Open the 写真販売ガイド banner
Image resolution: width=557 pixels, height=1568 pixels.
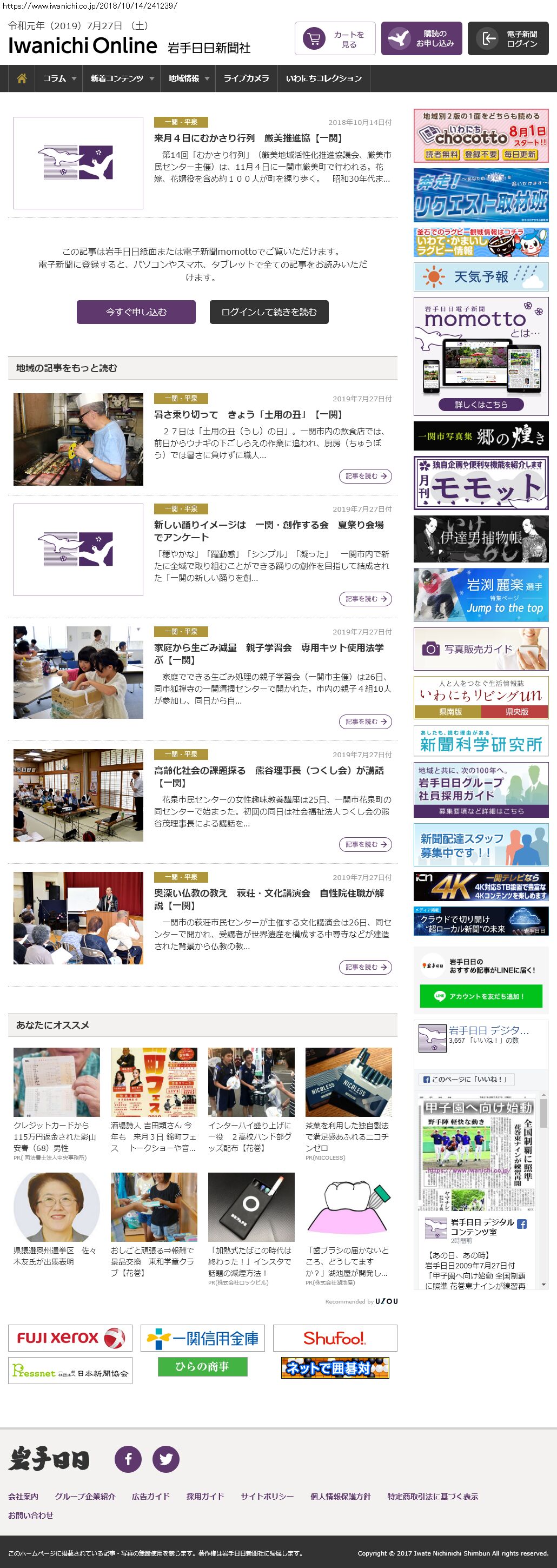[x=480, y=649]
